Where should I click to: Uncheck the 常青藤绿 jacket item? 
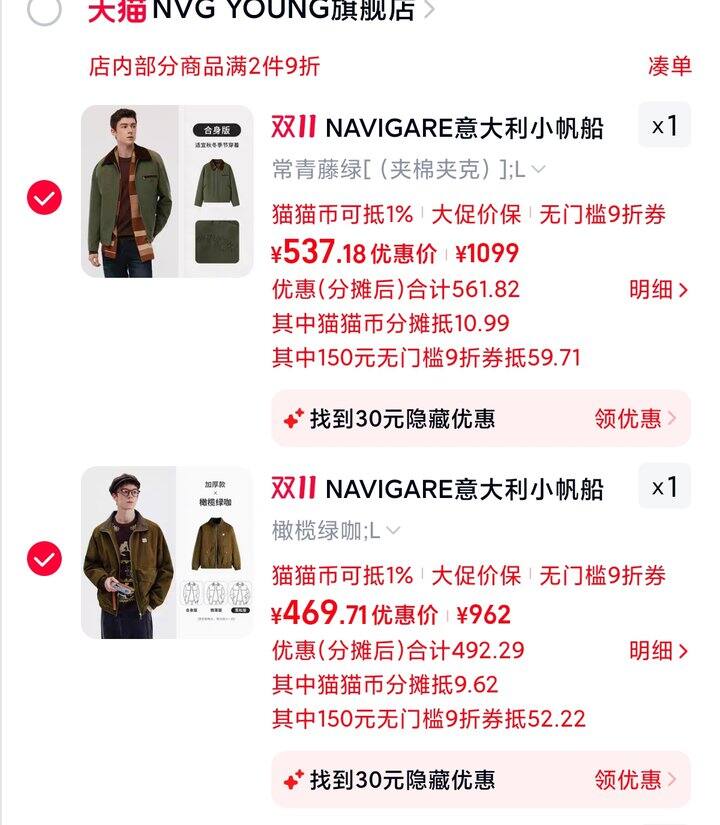pos(44,198)
